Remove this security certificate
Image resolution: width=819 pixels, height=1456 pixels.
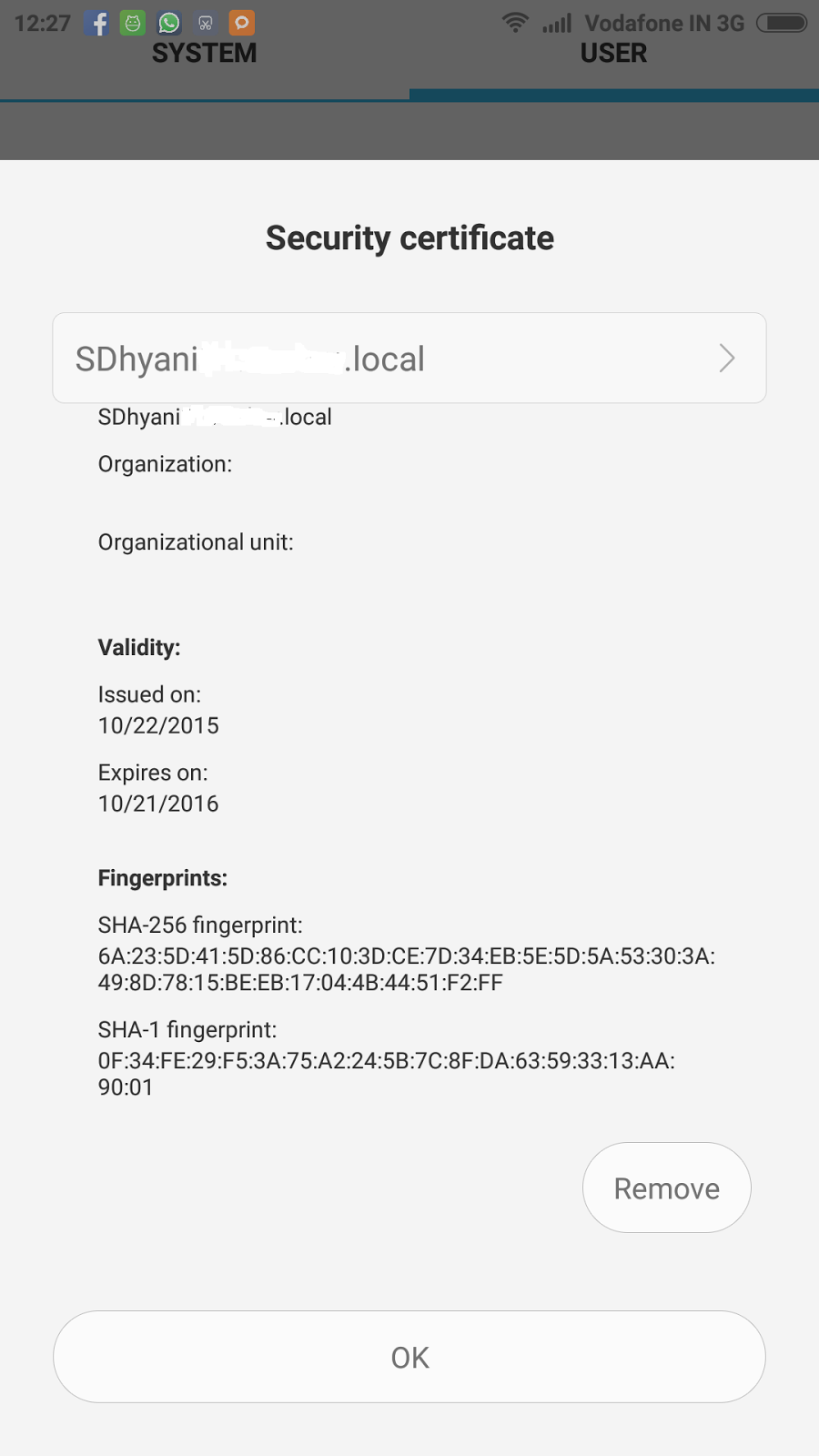pyautogui.click(x=666, y=1188)
